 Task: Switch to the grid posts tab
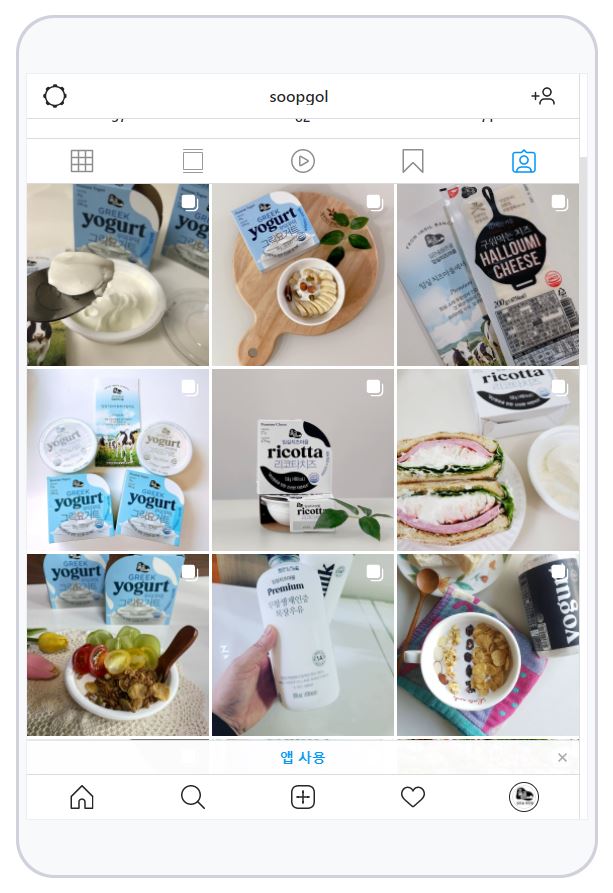tap(82, 161)
